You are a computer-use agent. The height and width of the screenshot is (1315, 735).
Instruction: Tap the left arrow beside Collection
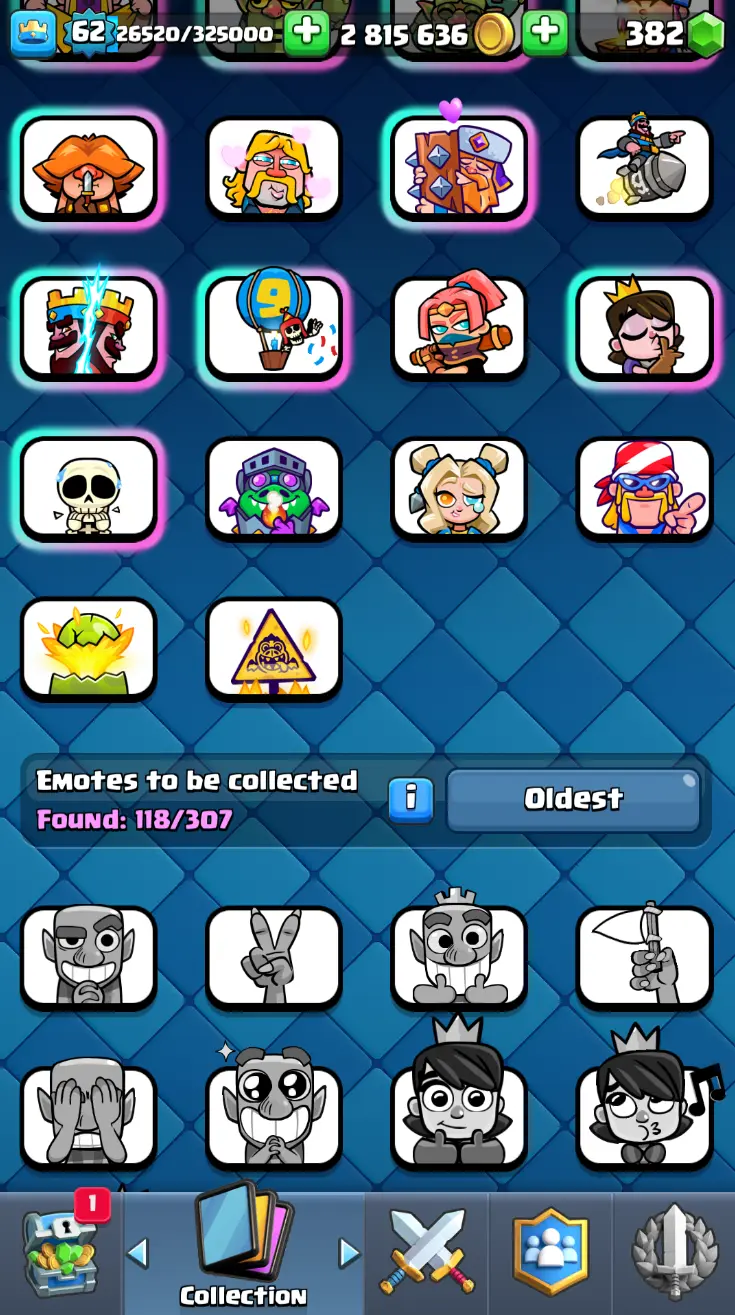tap(138, 1252)
